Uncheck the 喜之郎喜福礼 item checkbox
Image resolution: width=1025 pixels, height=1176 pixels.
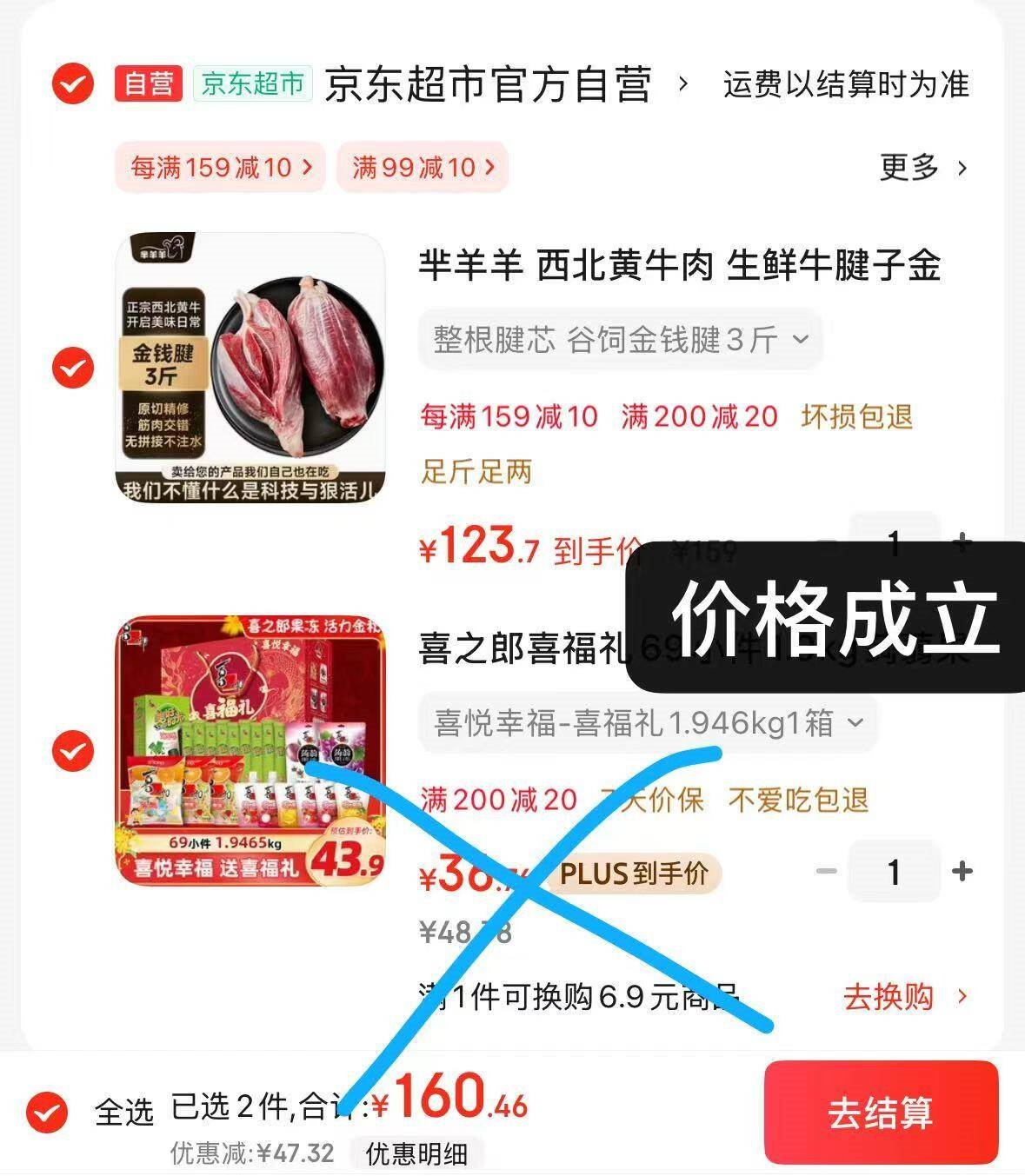[73, 750]
